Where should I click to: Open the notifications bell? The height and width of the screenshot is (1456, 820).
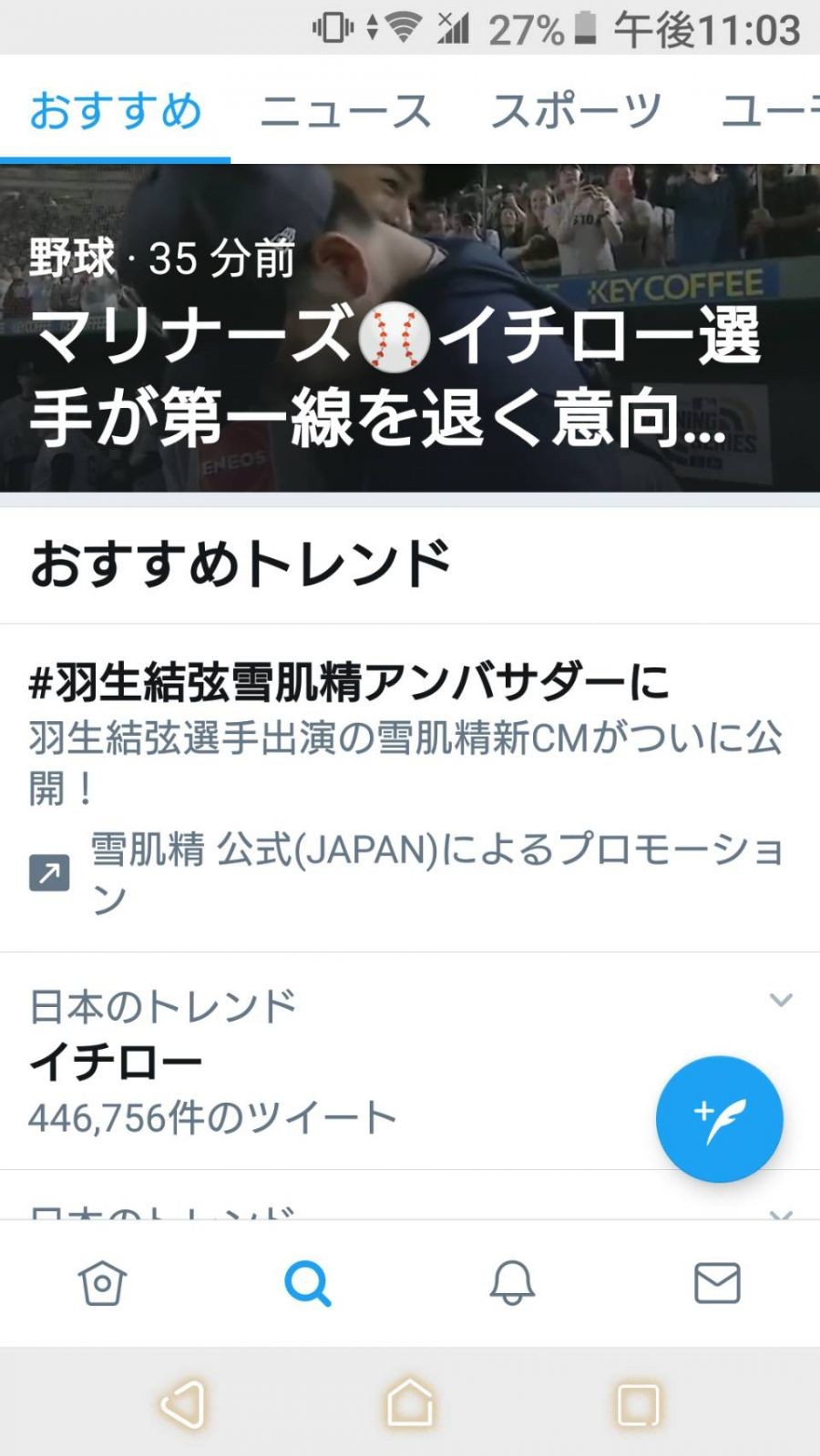[512, 1283]
